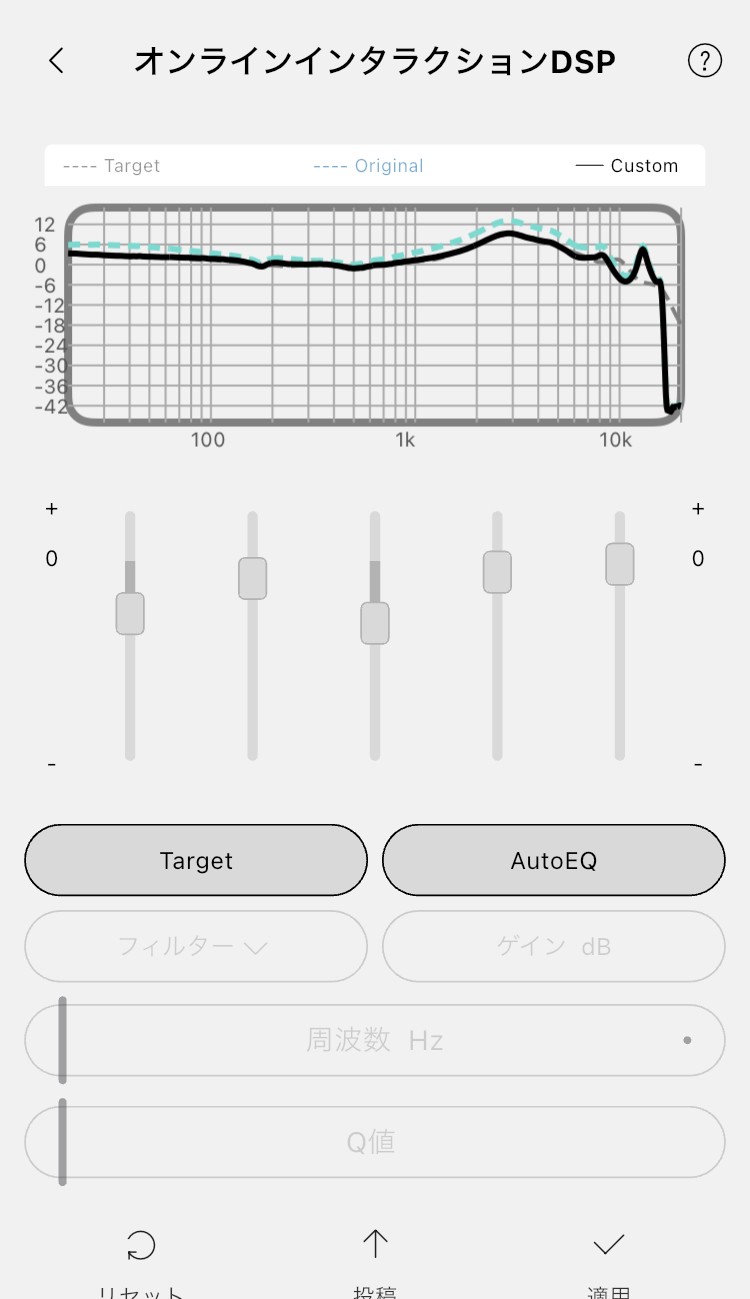Tap the Target button
This screenshot has width=750, height=1299.
pos(196,860)
